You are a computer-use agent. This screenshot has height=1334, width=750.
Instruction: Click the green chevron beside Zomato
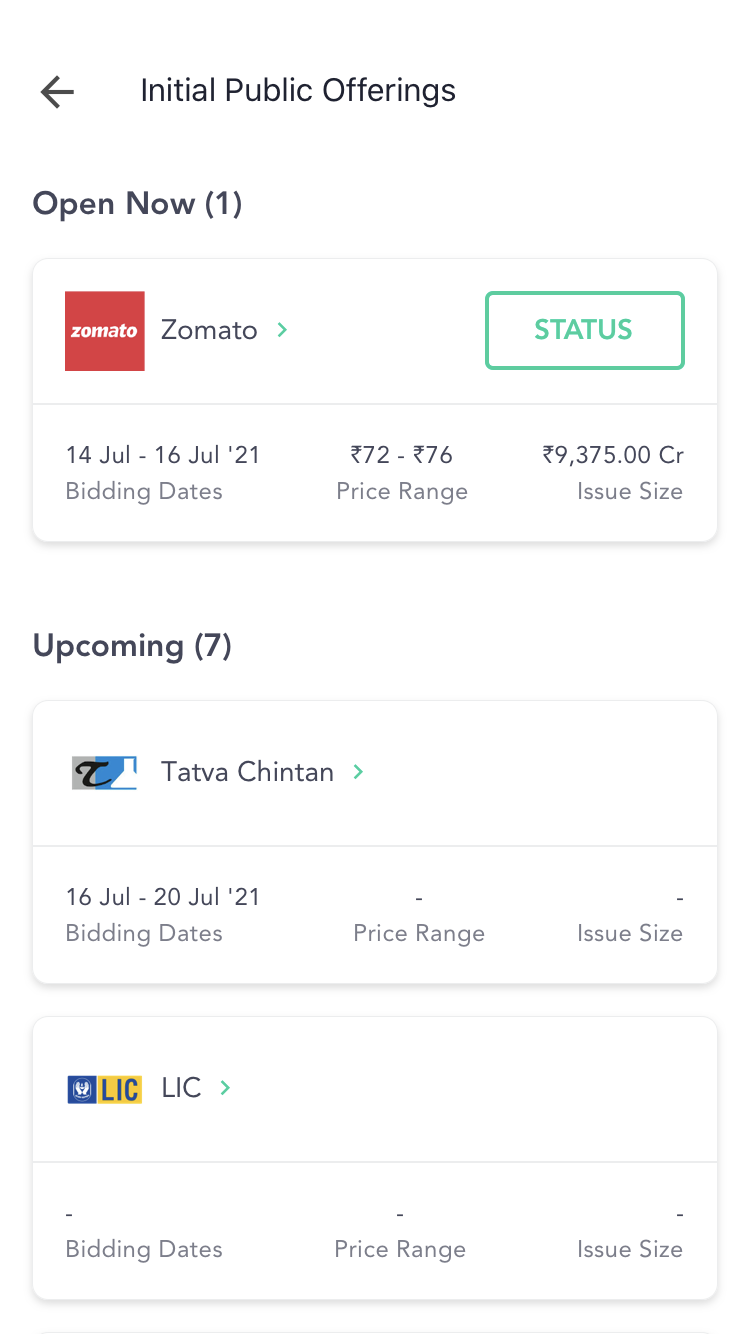coord(281,330)
